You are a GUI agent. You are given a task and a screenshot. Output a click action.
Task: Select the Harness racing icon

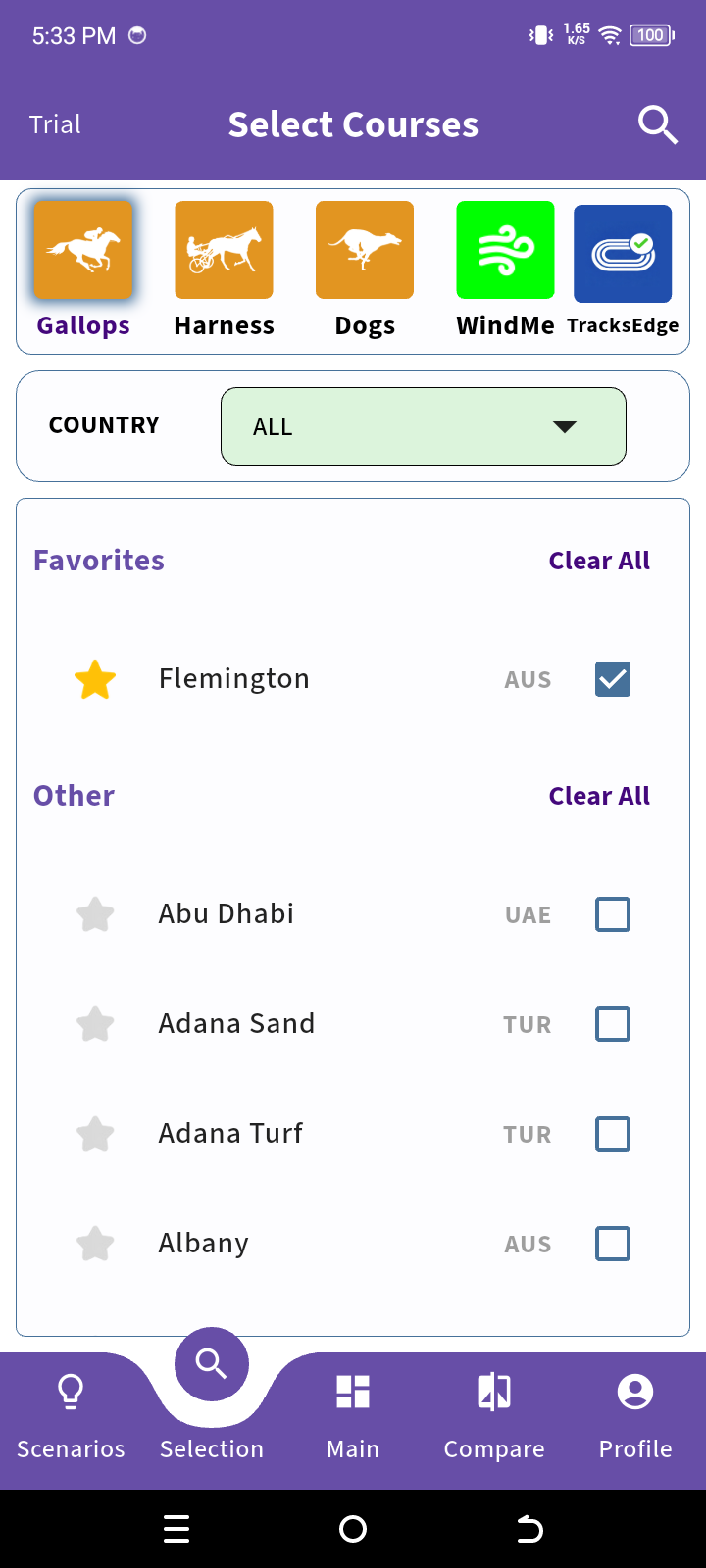click(x=224, y=249)
